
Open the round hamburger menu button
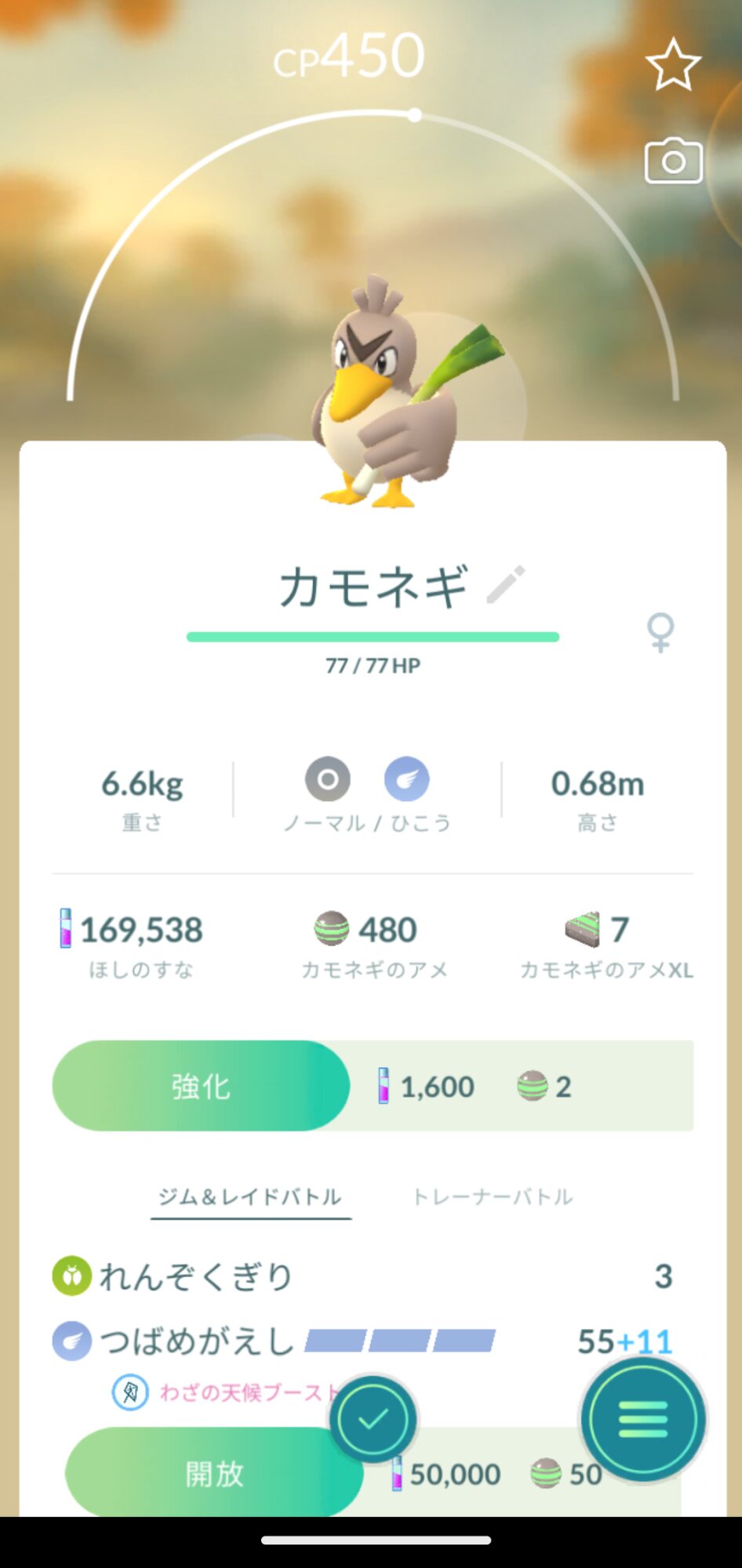(x=643, y=1419)
